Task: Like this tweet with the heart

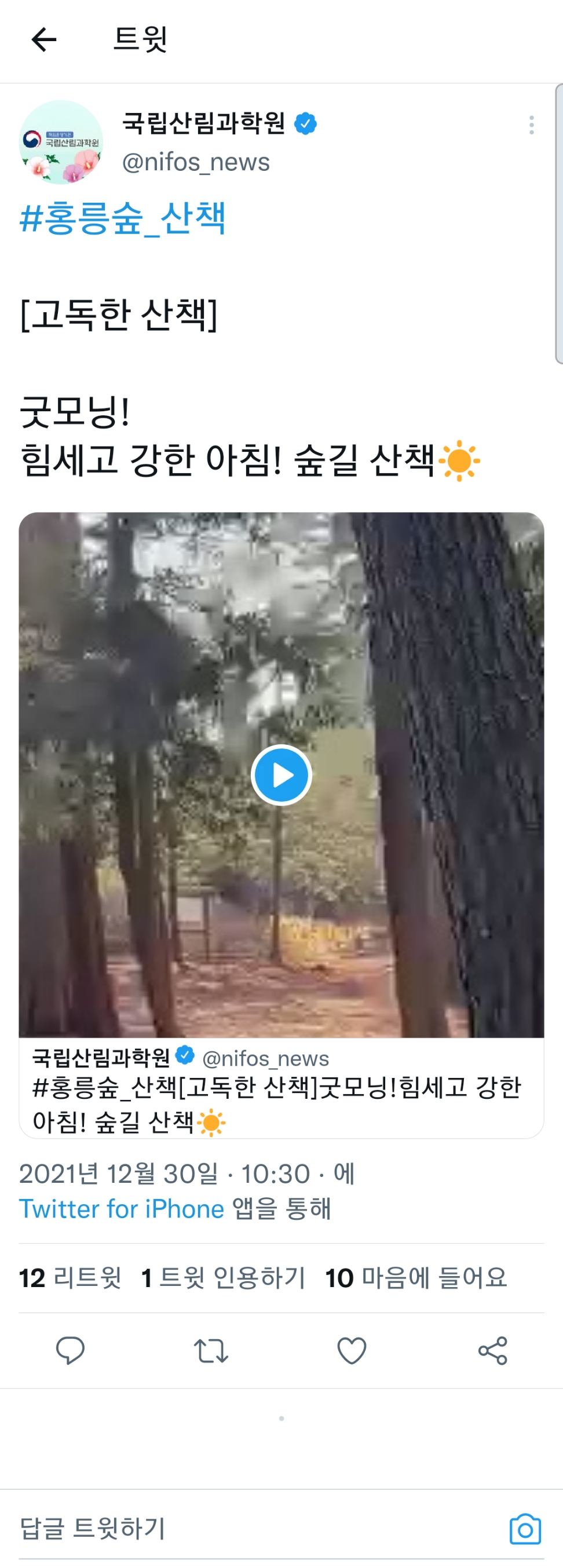Action: [352, 1351]
